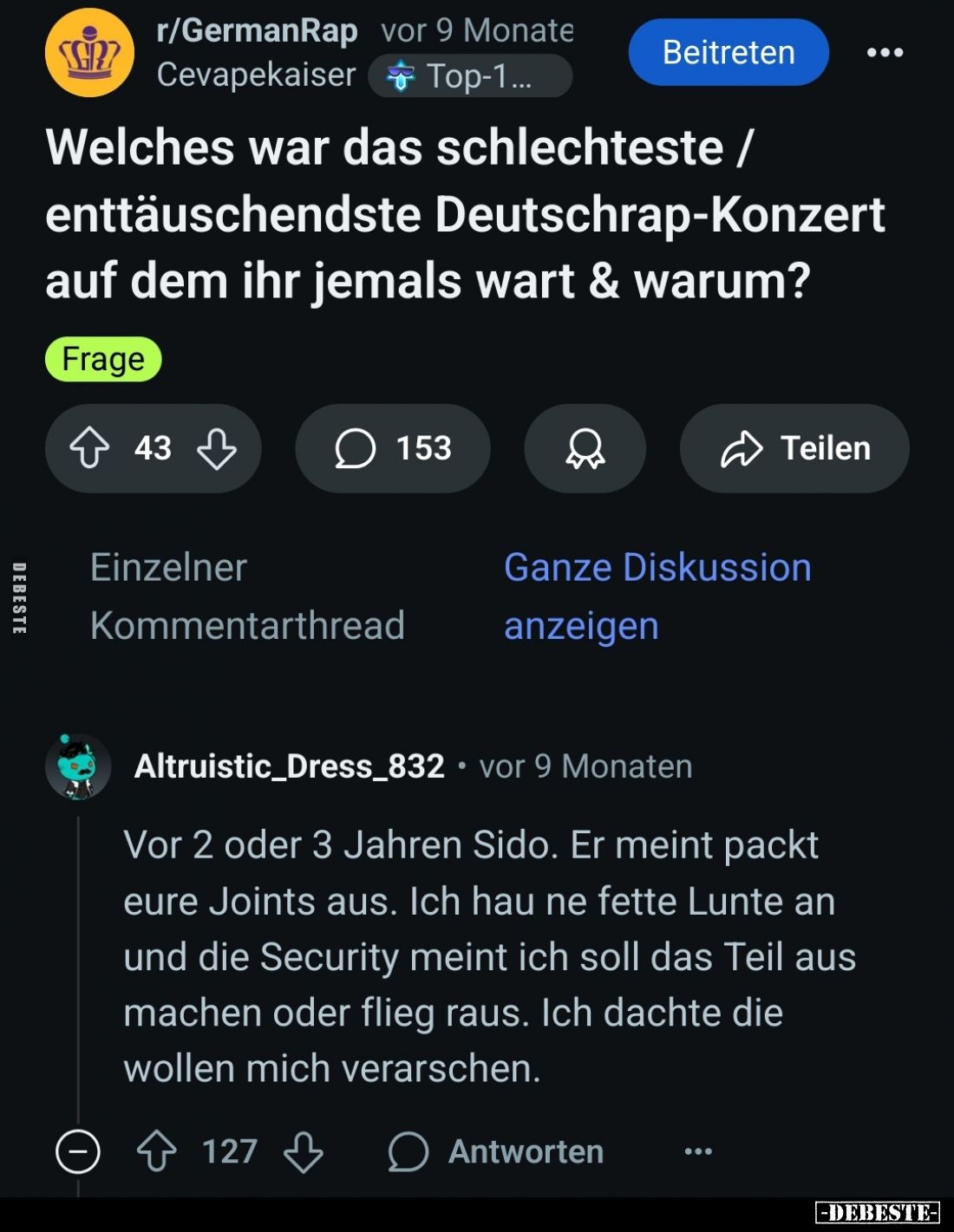Image resolution: width=954 pixels, height=1232 pixels.
Task: Open the post overflow menu
Action: pyautogui.click(x=885, y=52)
